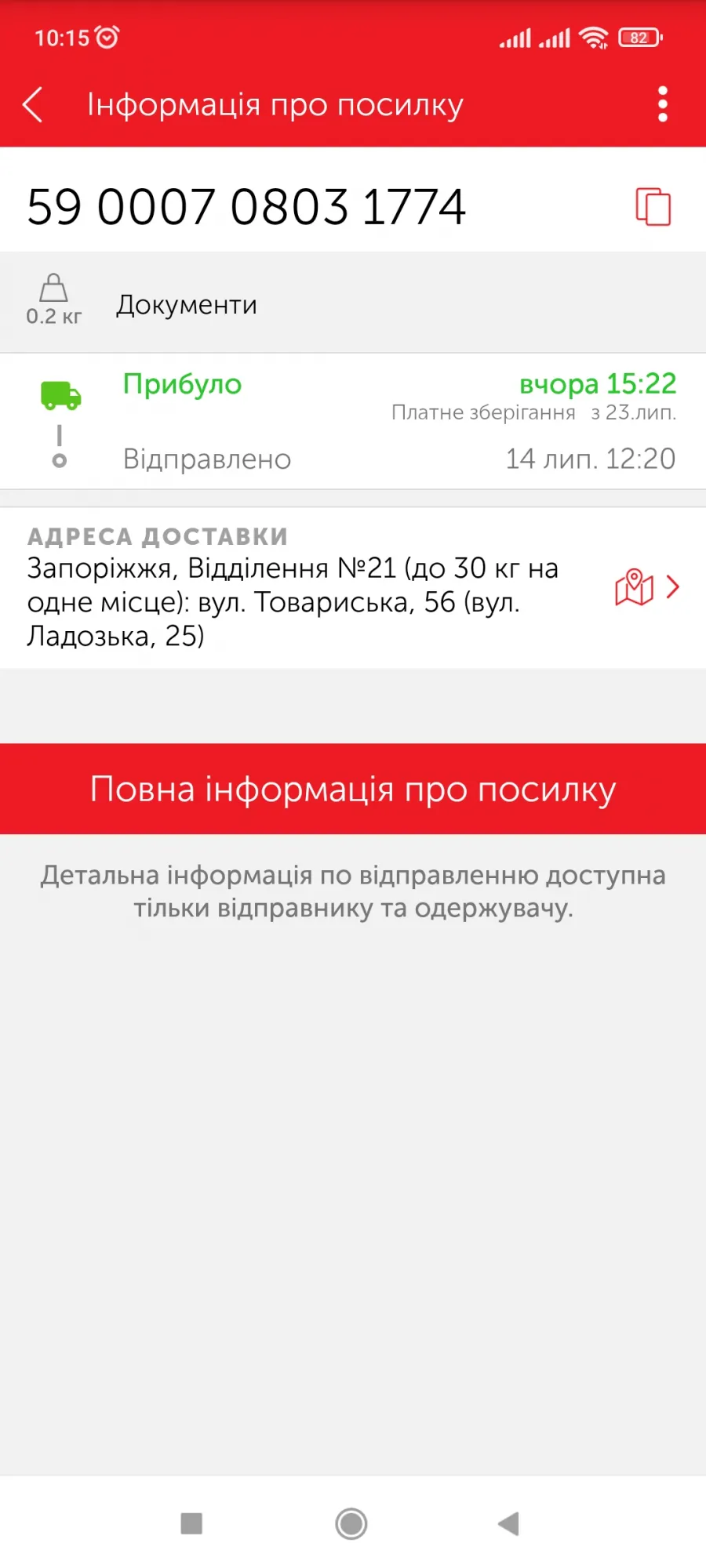Open recent apps from the navigation bar
The width and height of the screenshot is (706, 1568).
pyautogui.click(x=191, y=1523)
